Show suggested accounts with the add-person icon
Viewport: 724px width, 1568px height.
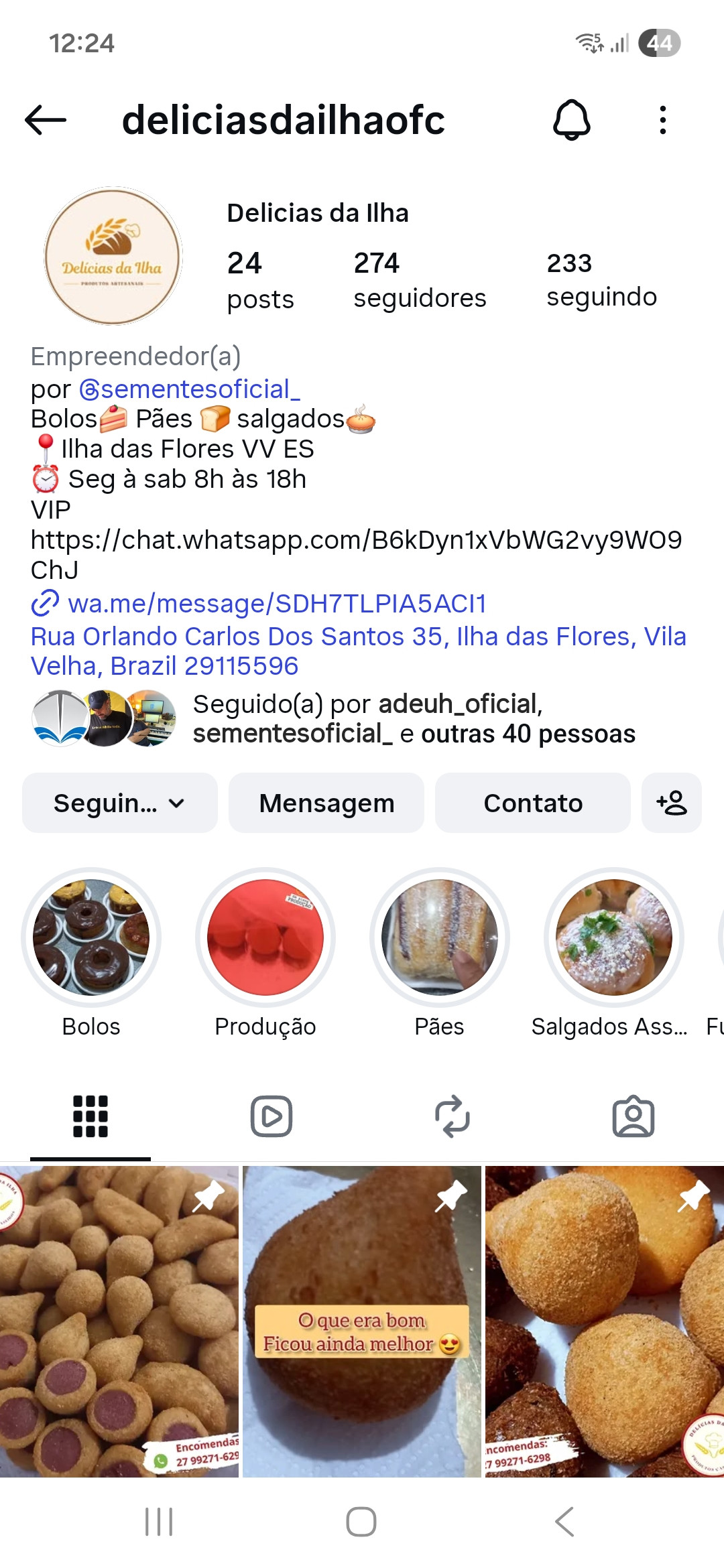click(x=672, y=803)
